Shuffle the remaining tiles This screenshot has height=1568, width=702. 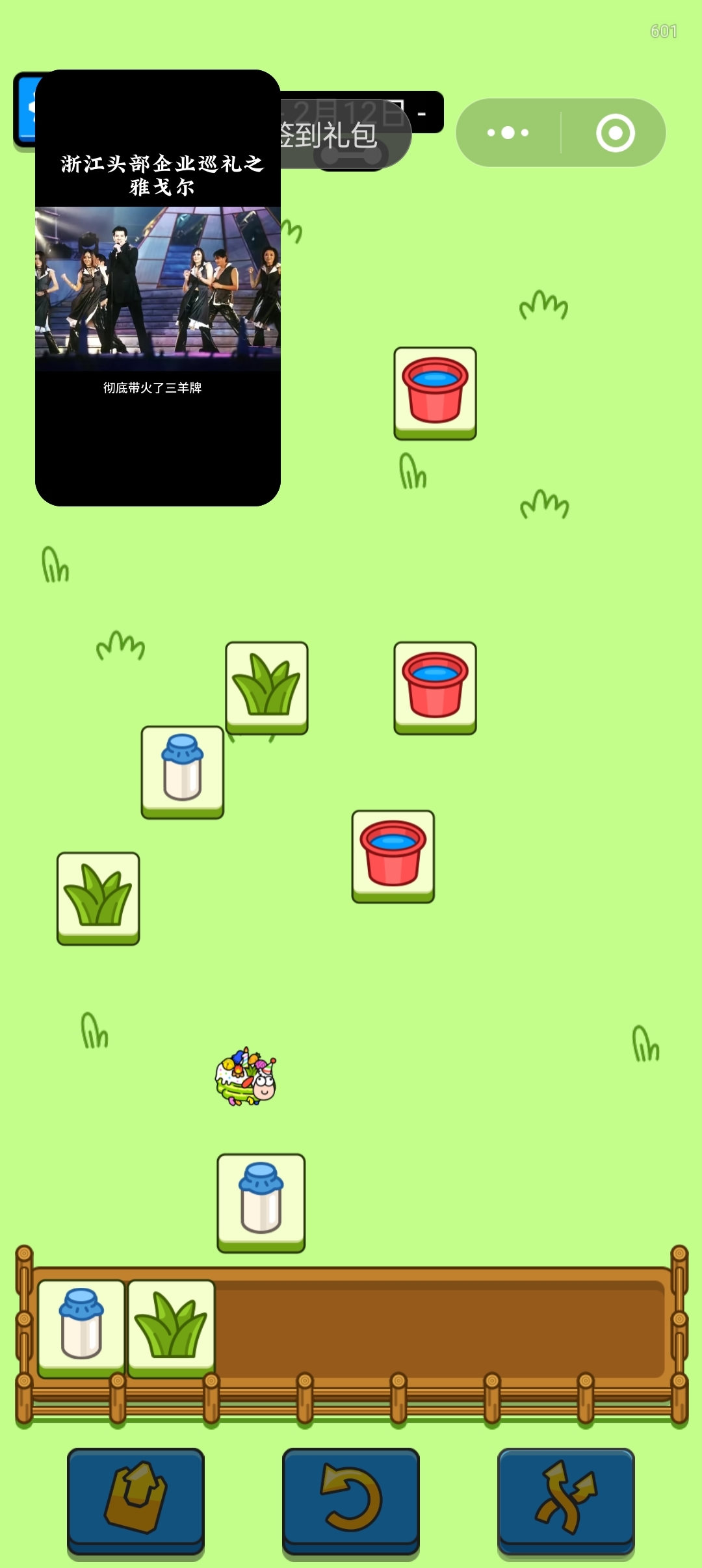[x=566, y=1501]
